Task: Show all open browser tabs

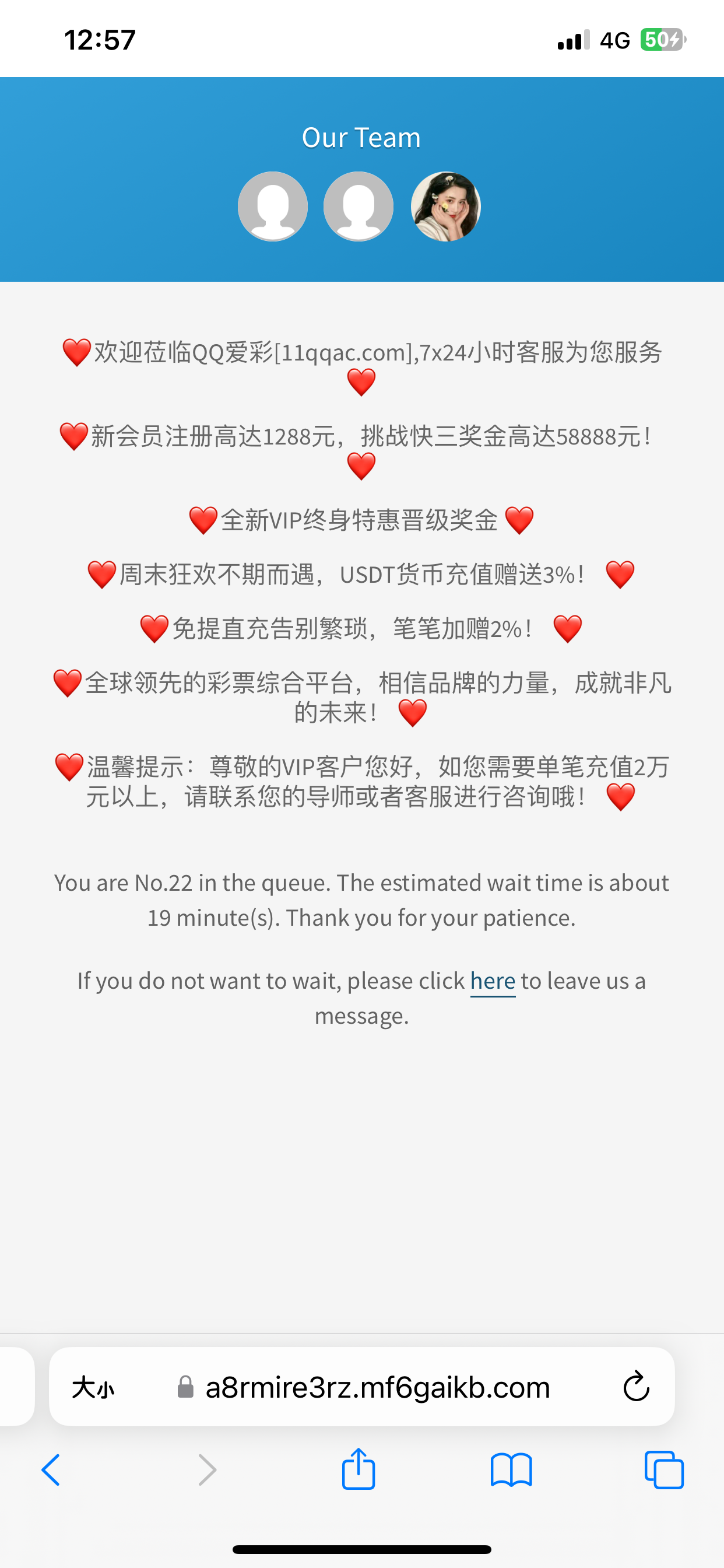Action: tap(664, 1470)
